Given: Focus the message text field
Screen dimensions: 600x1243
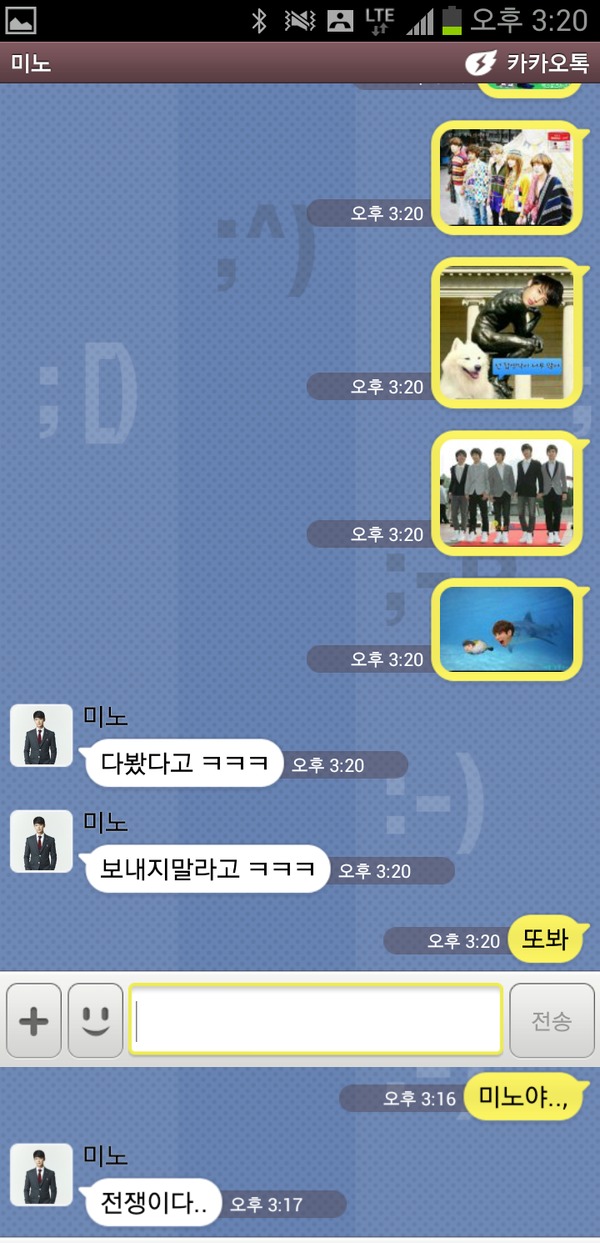Looking at the screenshot, I should pos(315,1021).
